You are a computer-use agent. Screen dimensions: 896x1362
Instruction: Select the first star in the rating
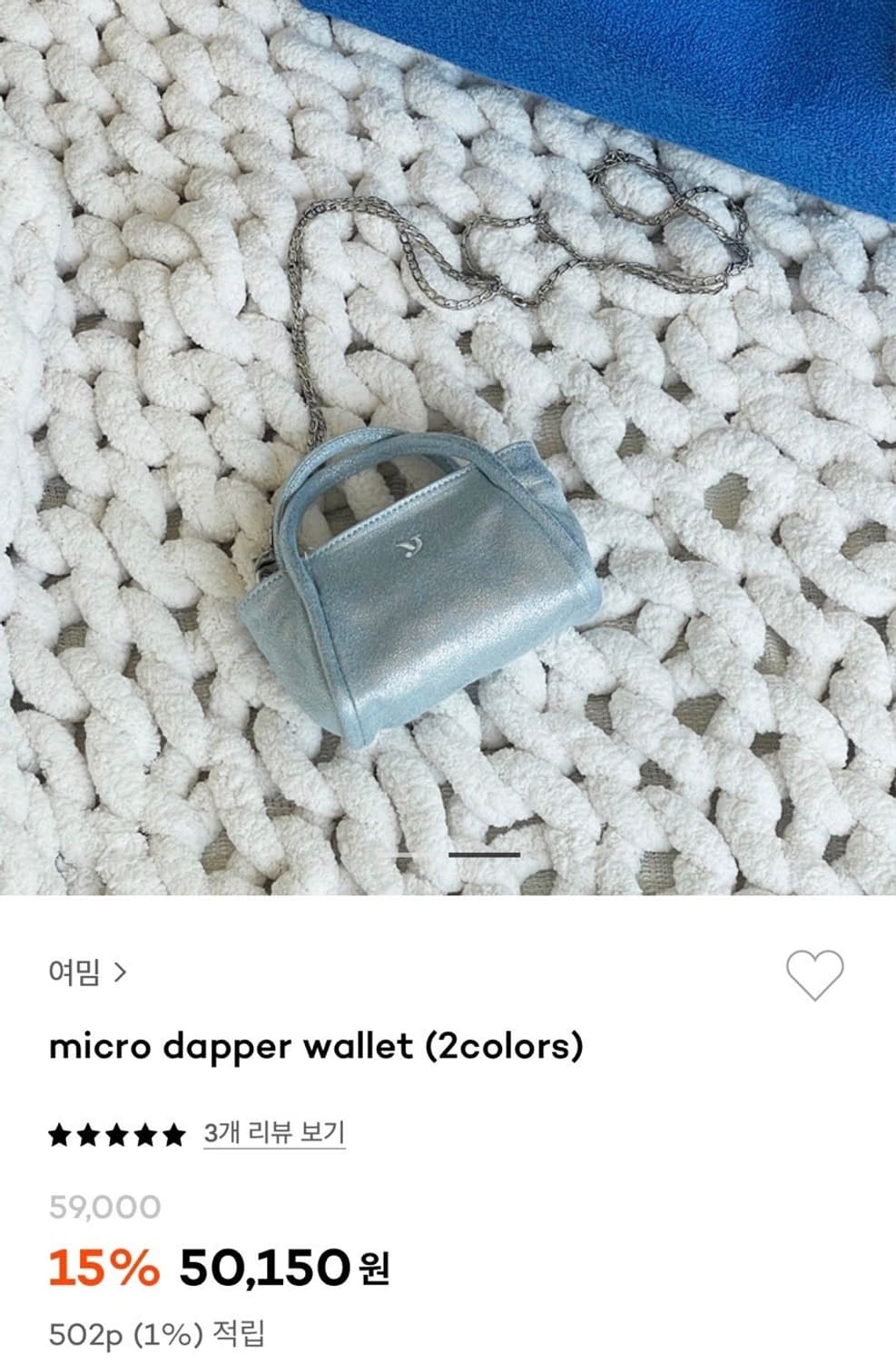60,1134
